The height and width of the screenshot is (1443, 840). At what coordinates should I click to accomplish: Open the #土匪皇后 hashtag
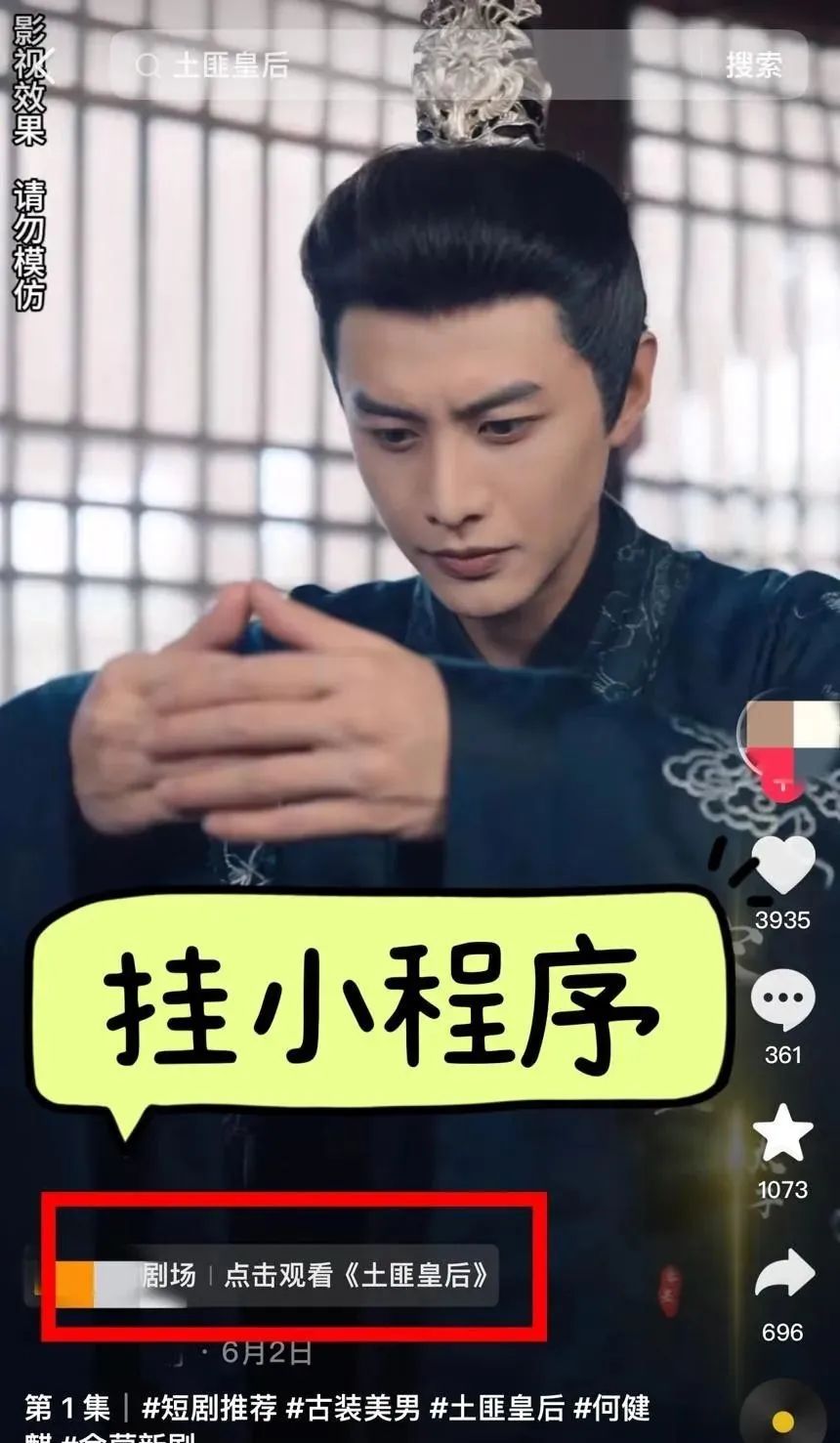coord(497,1407)
